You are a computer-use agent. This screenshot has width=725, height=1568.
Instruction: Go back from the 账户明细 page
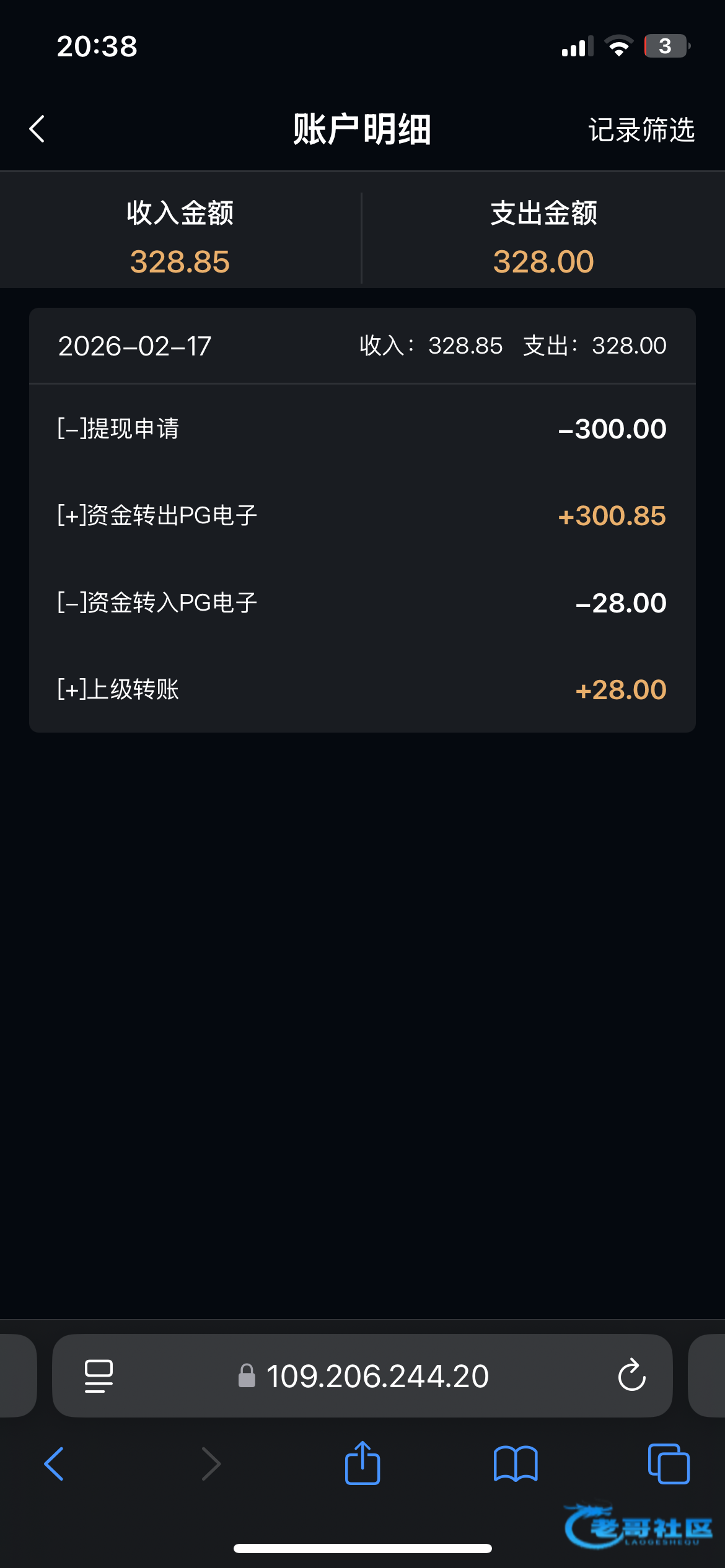(37, 129)
